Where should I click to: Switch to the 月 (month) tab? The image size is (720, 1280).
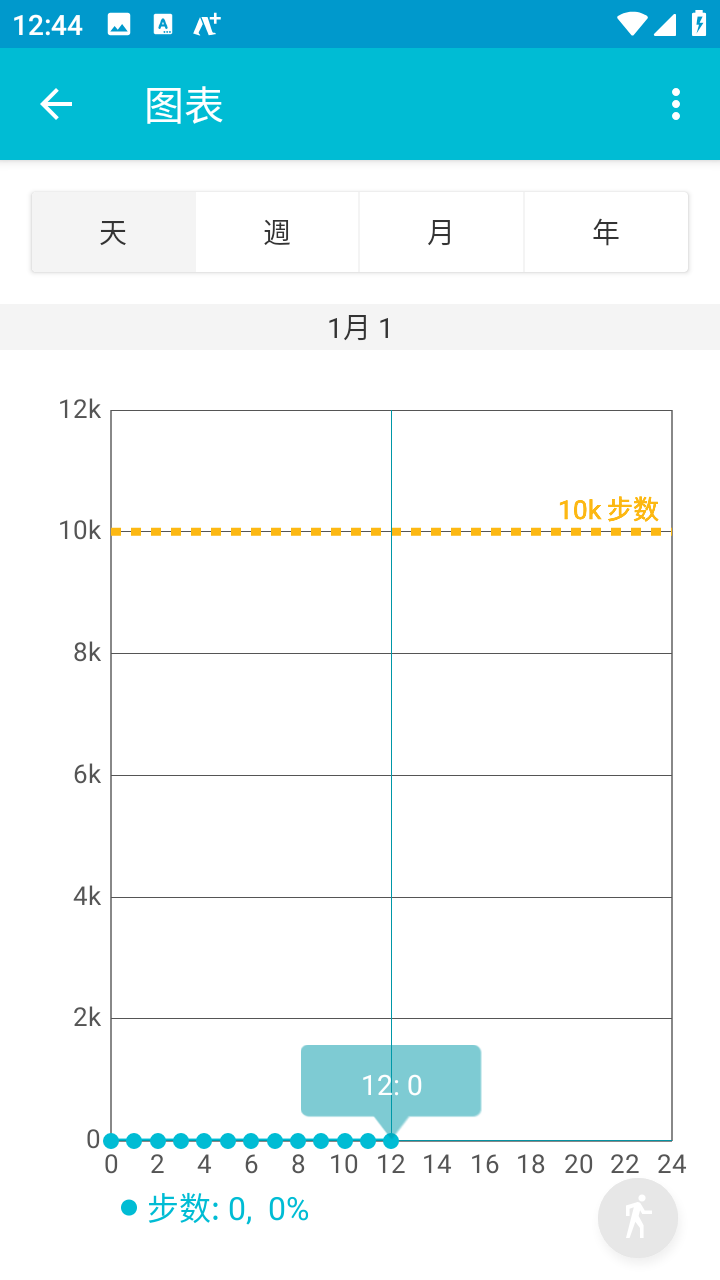click(x=441, y=232)
